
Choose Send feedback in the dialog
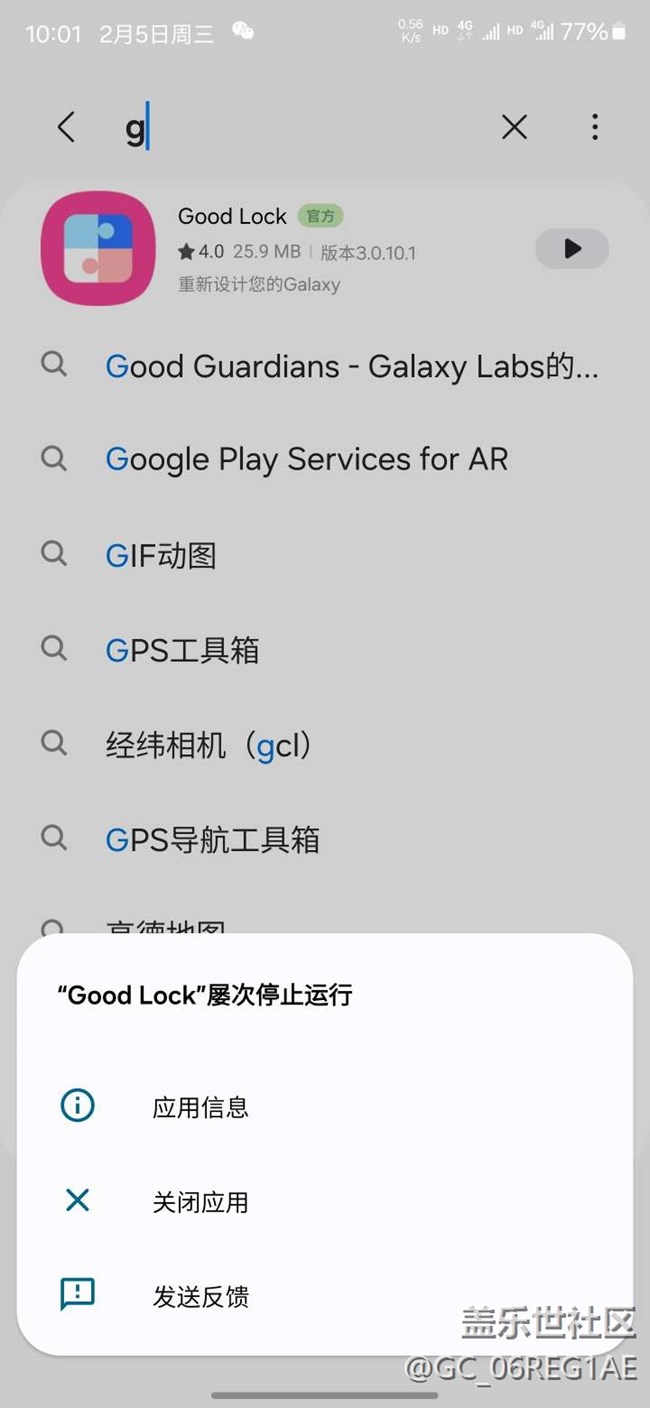point(324,1296)
